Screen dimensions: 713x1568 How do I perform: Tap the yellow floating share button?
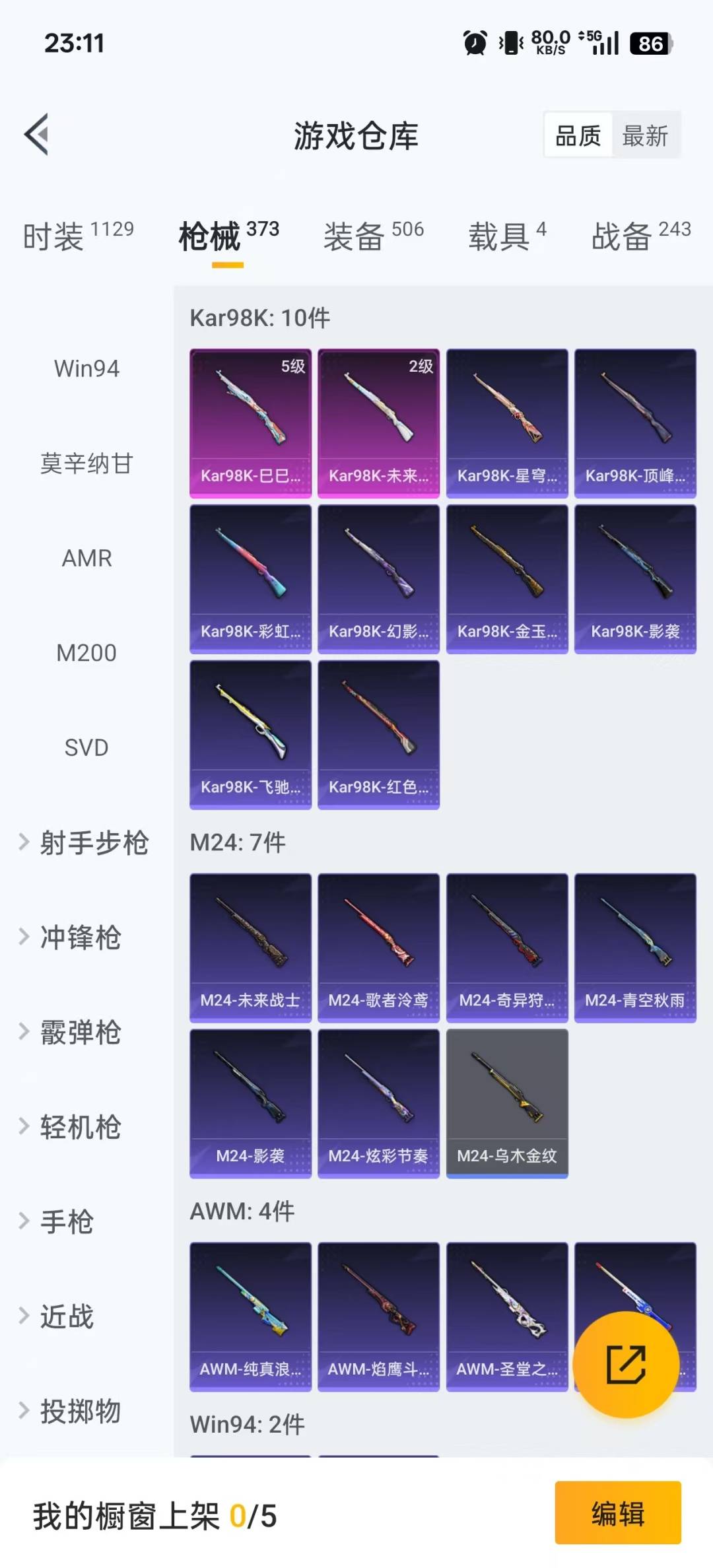[x=626, y=1364]
